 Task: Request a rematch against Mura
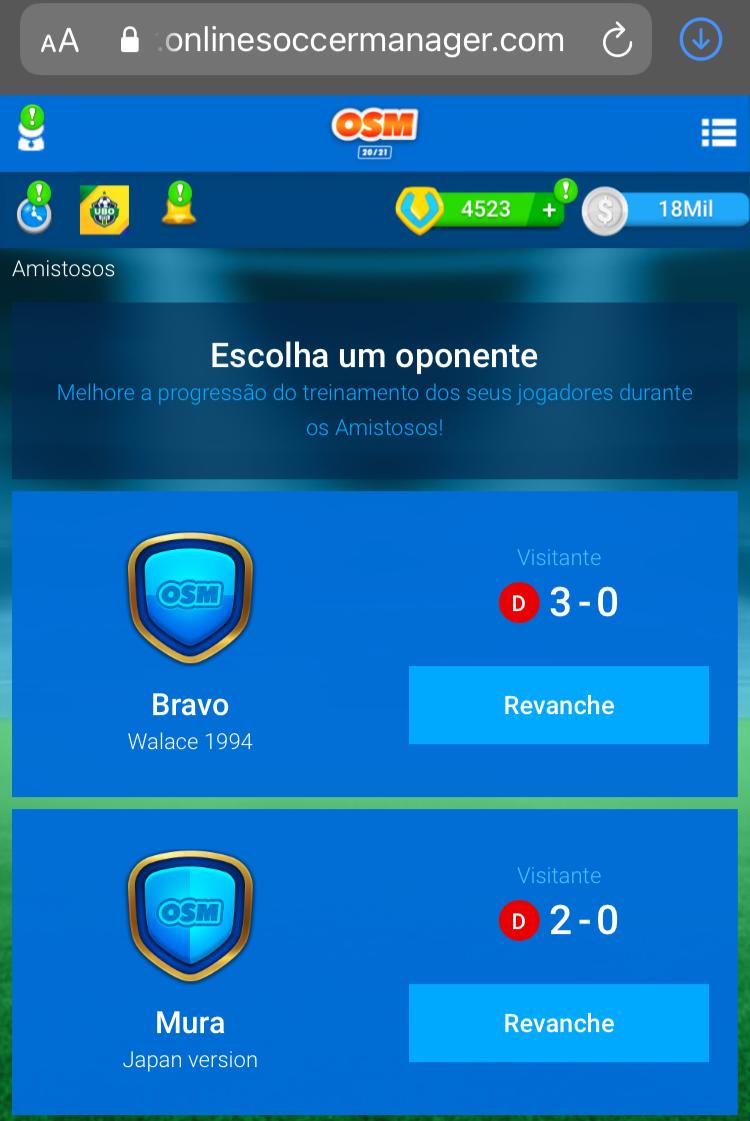click(x=558, y=1023)
